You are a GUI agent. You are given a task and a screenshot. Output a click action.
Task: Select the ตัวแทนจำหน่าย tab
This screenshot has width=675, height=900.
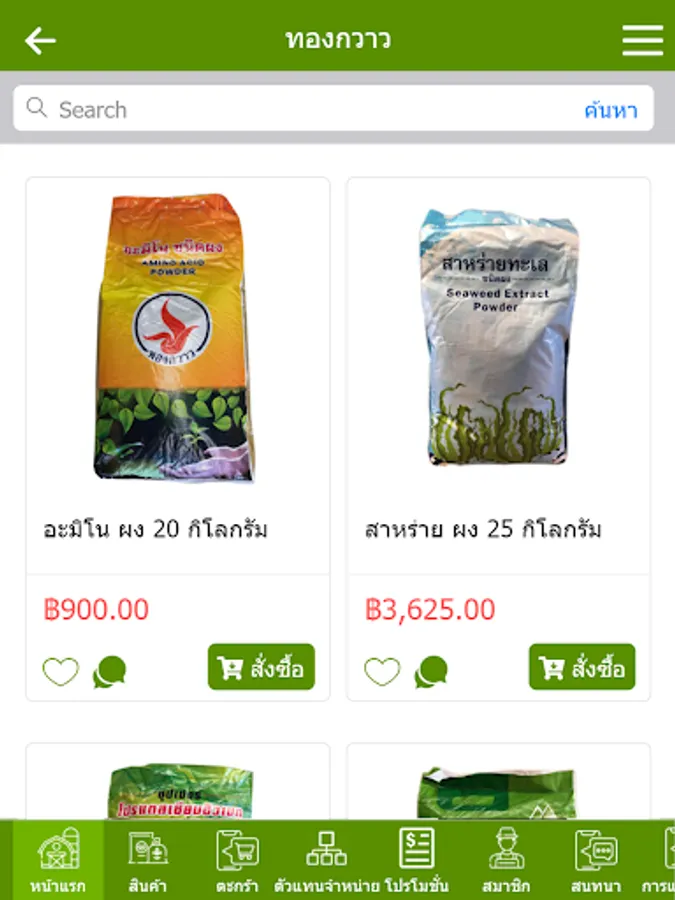pos(327,861)
